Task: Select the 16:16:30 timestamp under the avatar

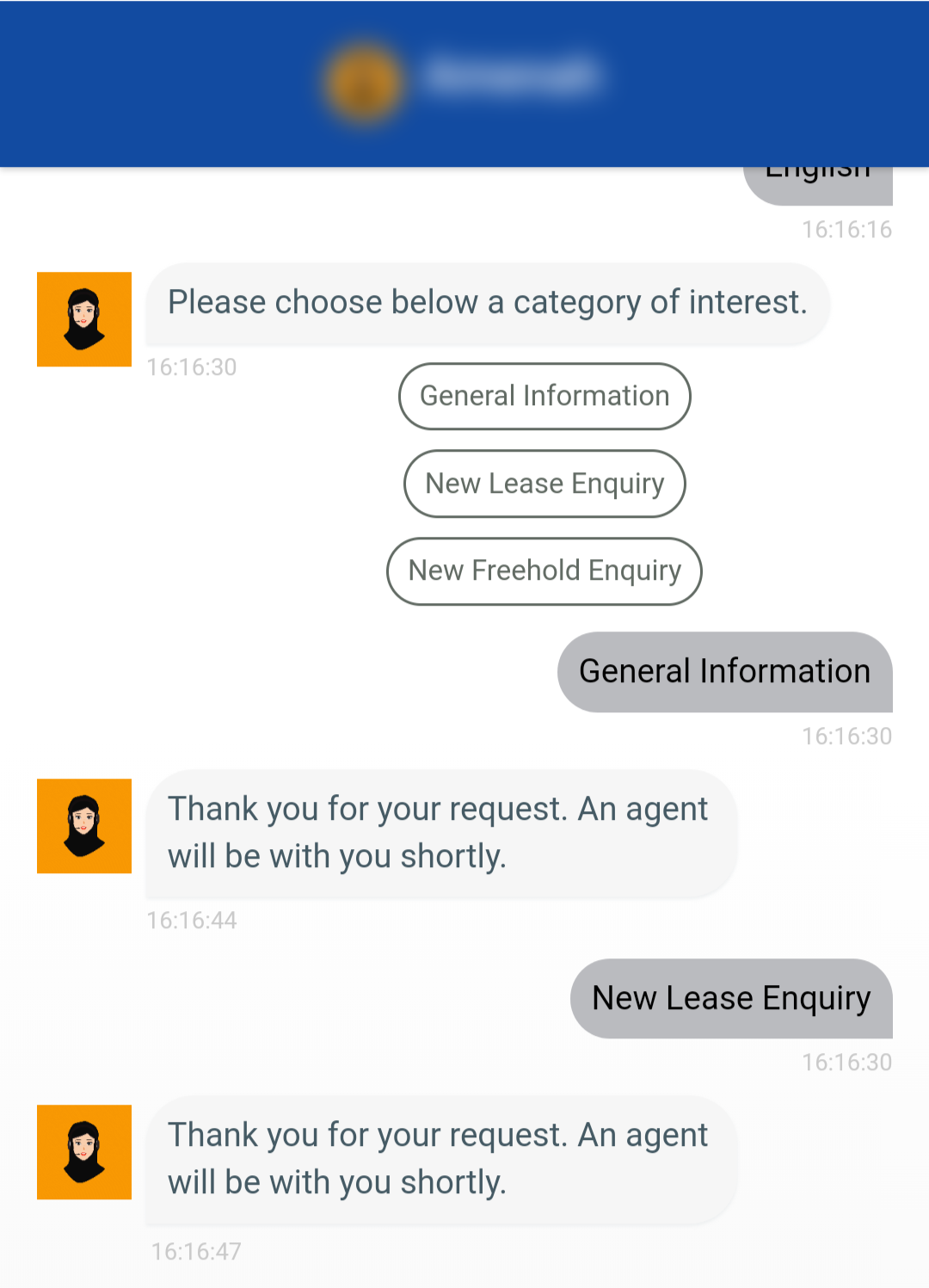Action: 193,367
